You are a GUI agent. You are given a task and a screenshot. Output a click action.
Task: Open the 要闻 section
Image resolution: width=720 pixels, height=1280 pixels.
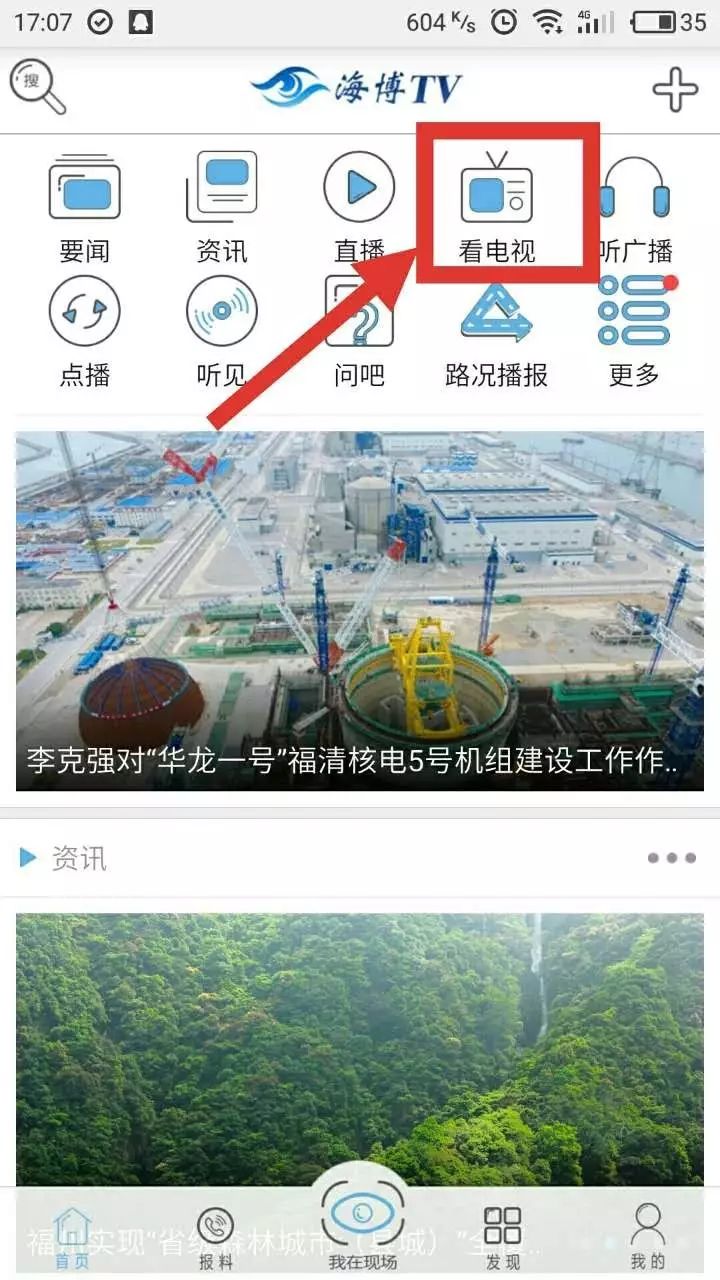(84, 206)
